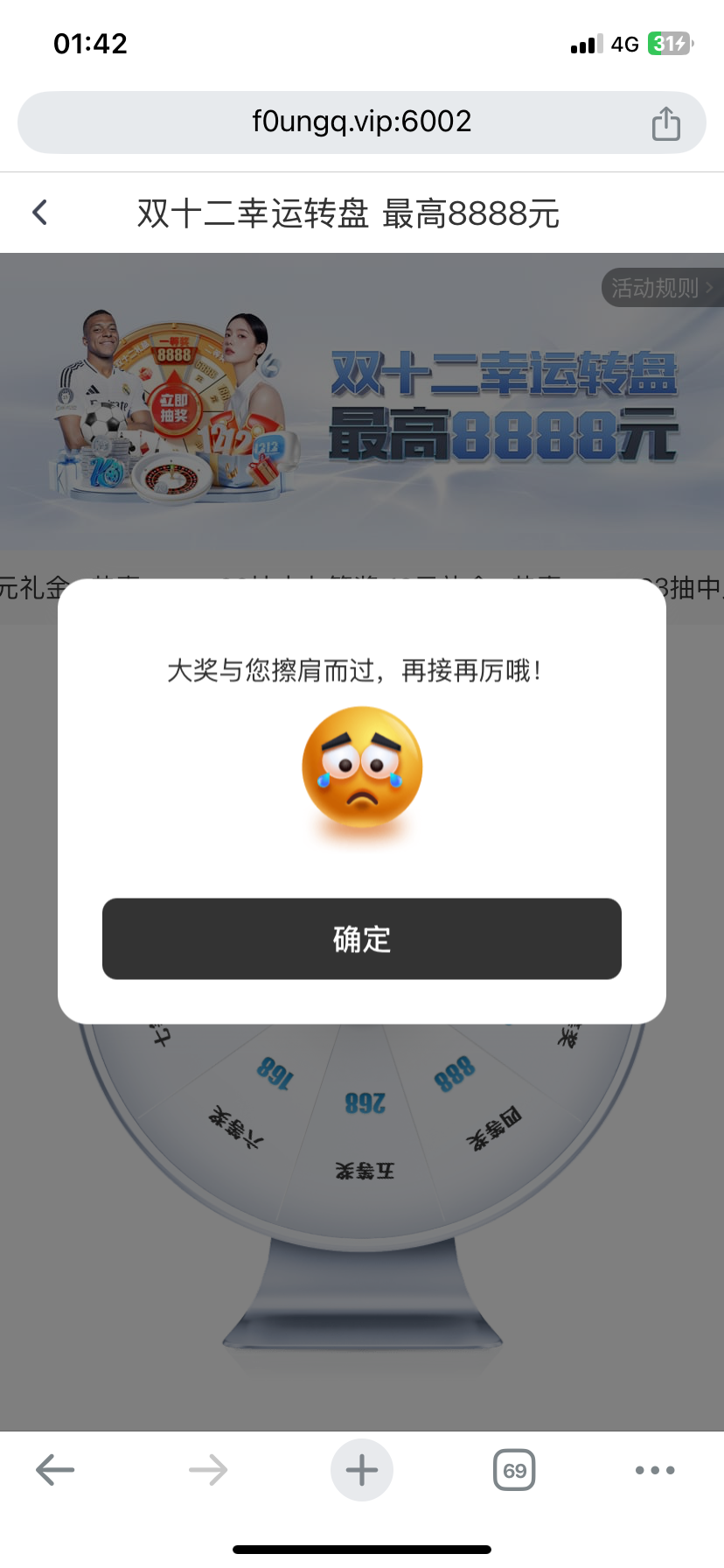
Task: Confirm the dialog with 确定 button
Action: tap(361, 939)
